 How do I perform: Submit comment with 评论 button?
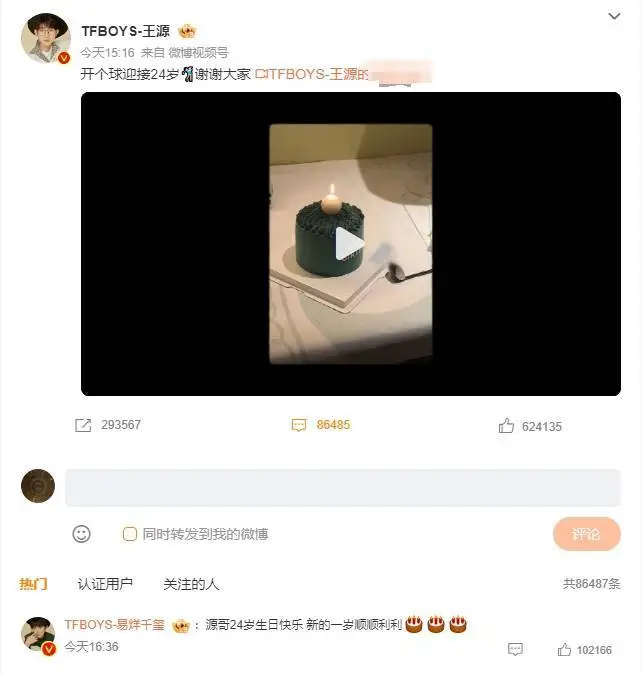coord(586,534)
